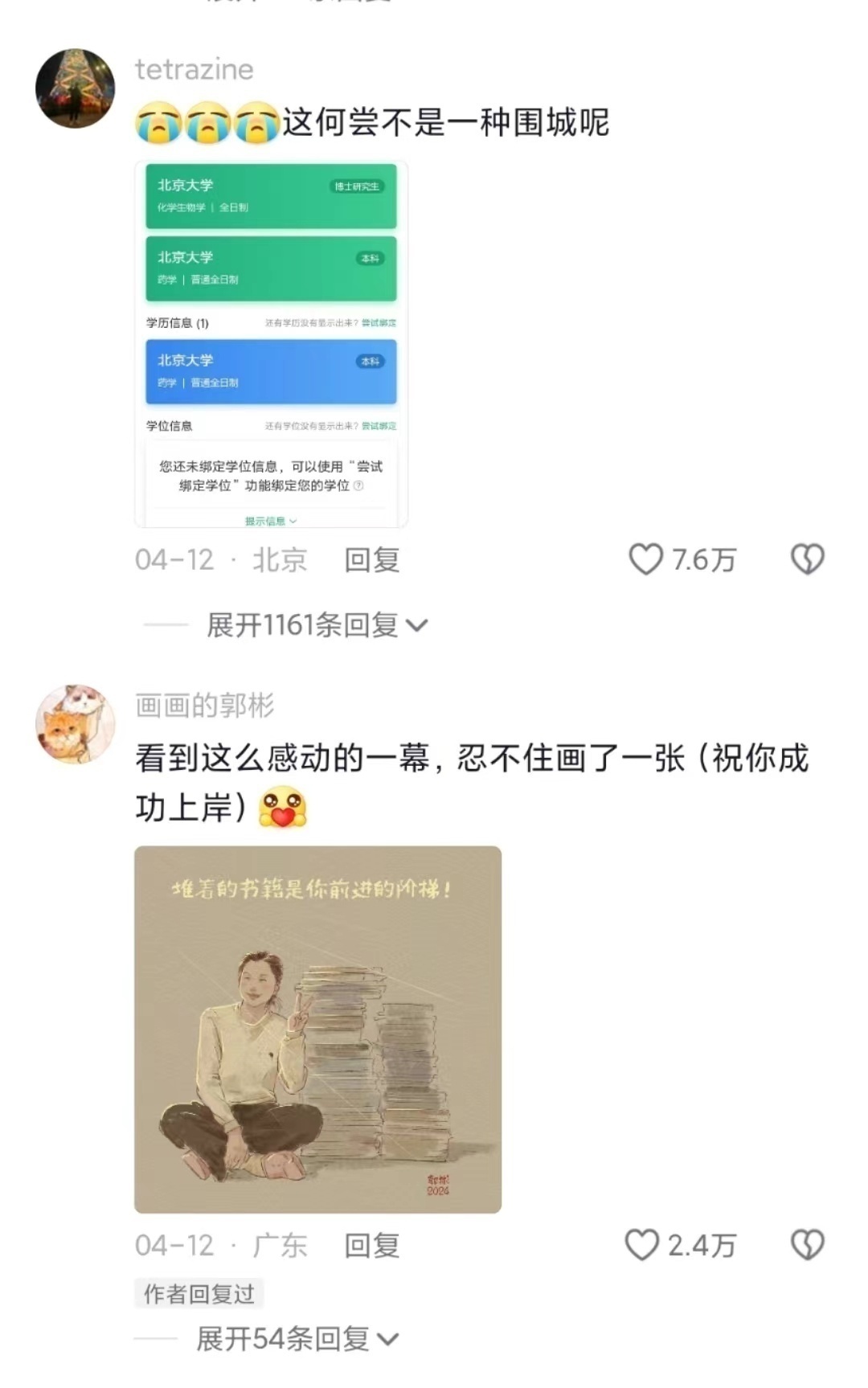This screenshot has height=1388, width=868.
Task: Open tetrazine's username profile link
Action: 194,70
